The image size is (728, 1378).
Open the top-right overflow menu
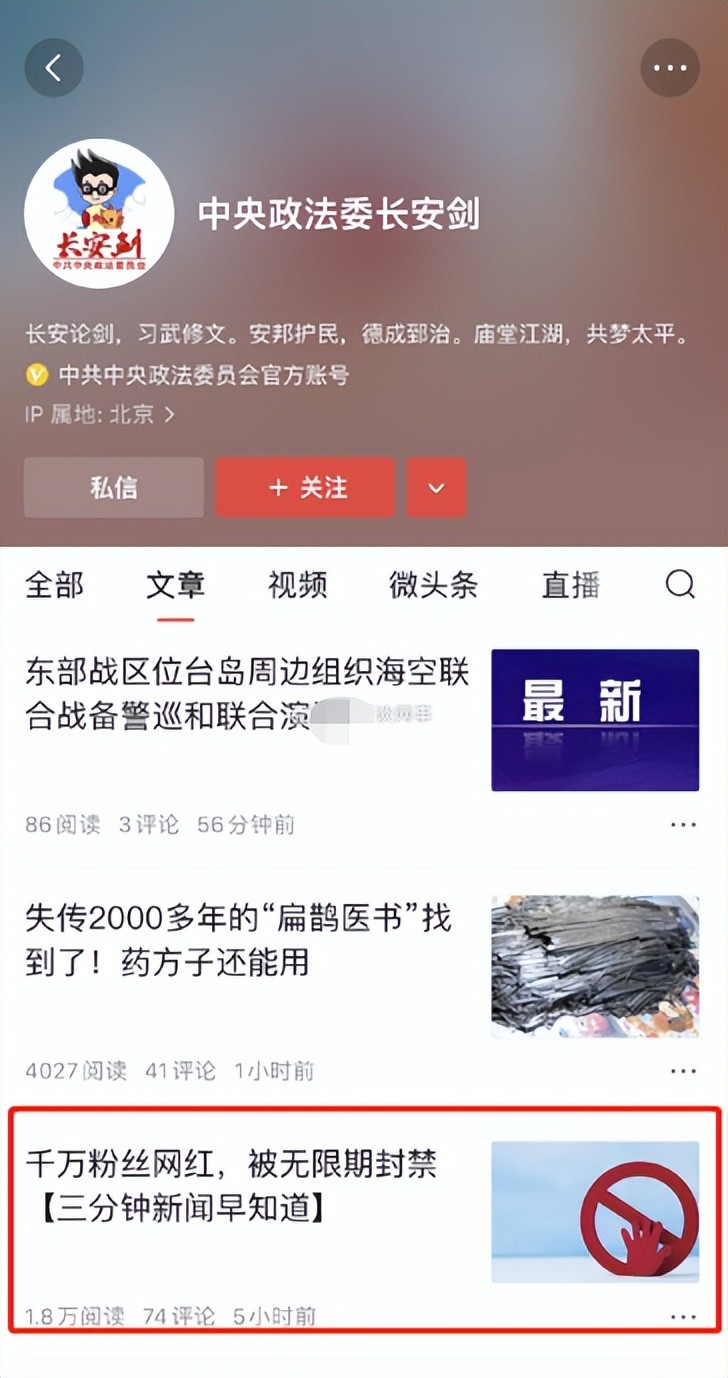(x=669, y=68)
